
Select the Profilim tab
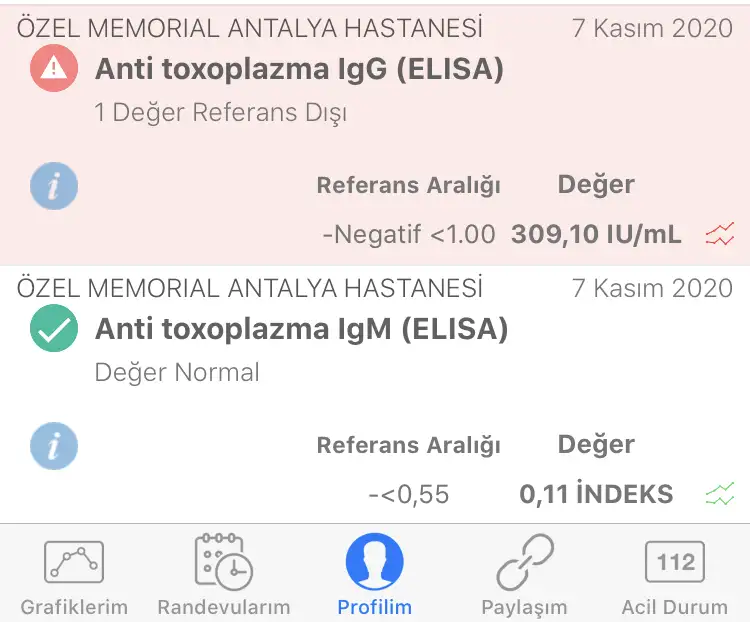tap(374, 575)
